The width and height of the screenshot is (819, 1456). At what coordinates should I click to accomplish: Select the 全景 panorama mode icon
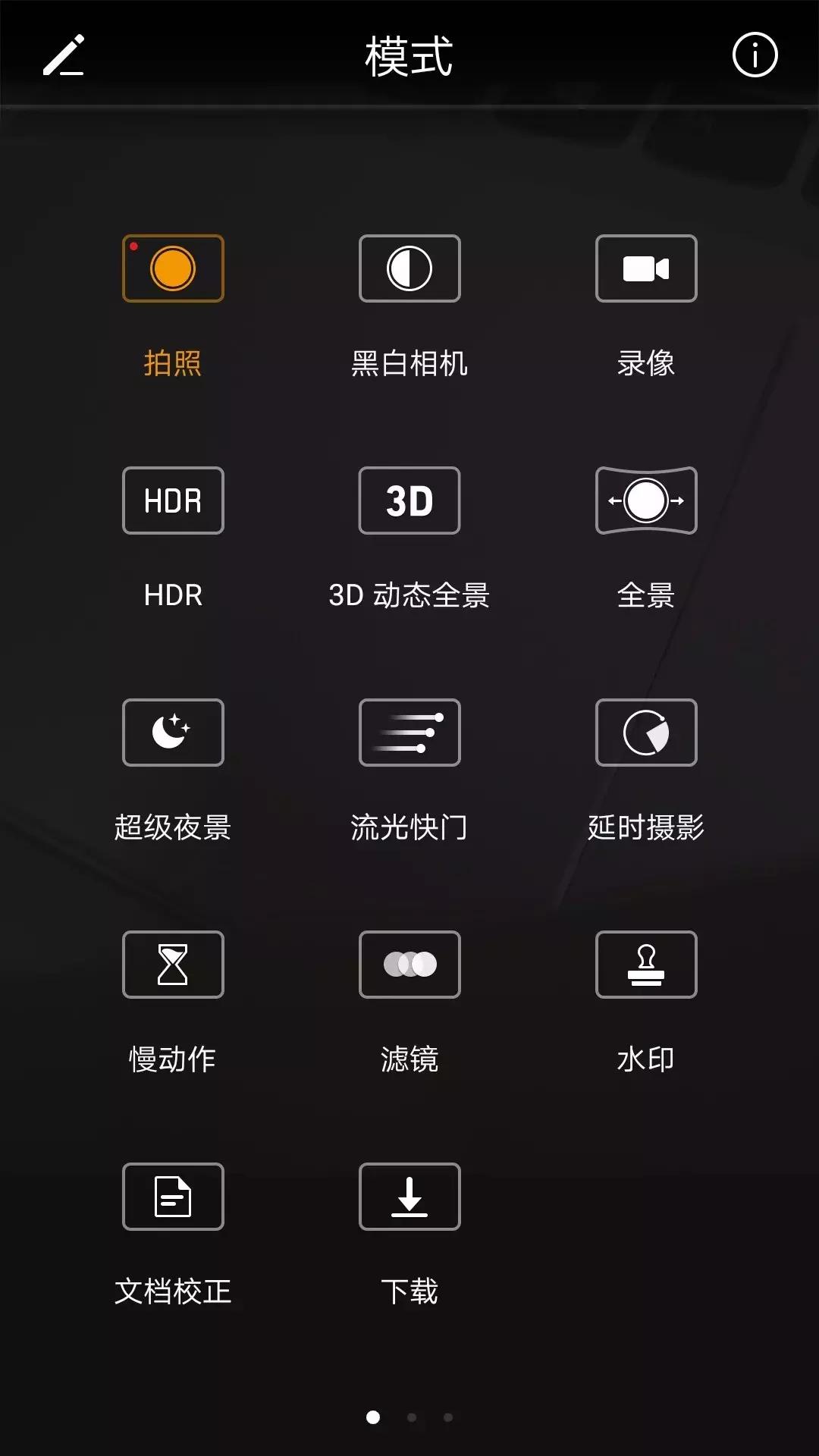[x=646, y=500]
